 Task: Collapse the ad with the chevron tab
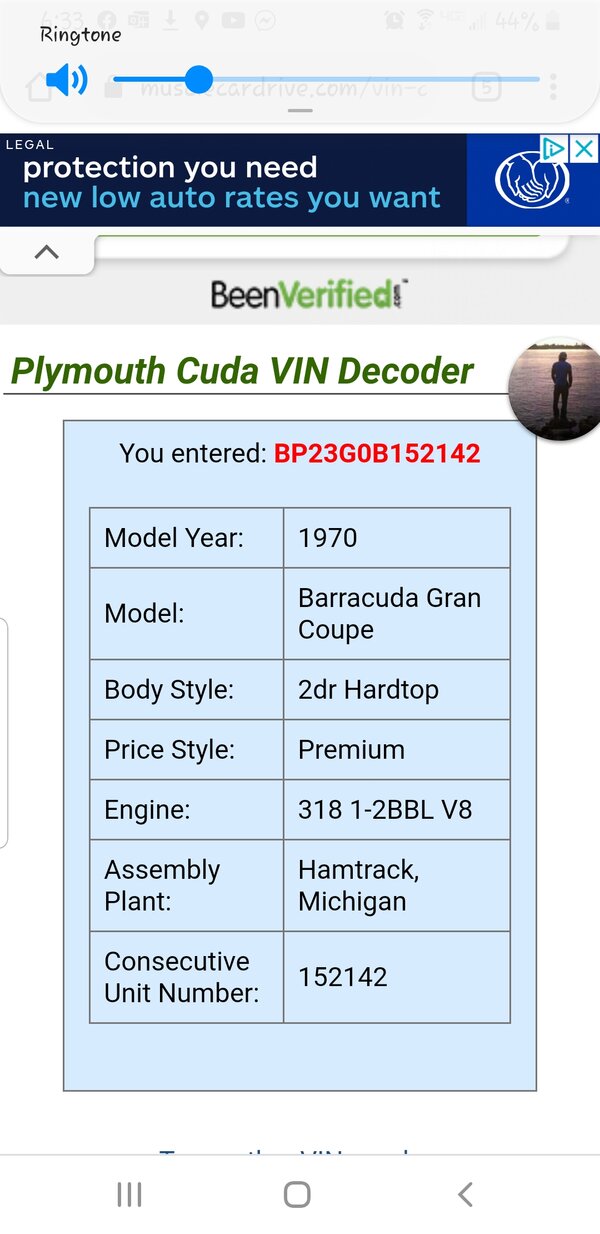[x=47, y=253]
